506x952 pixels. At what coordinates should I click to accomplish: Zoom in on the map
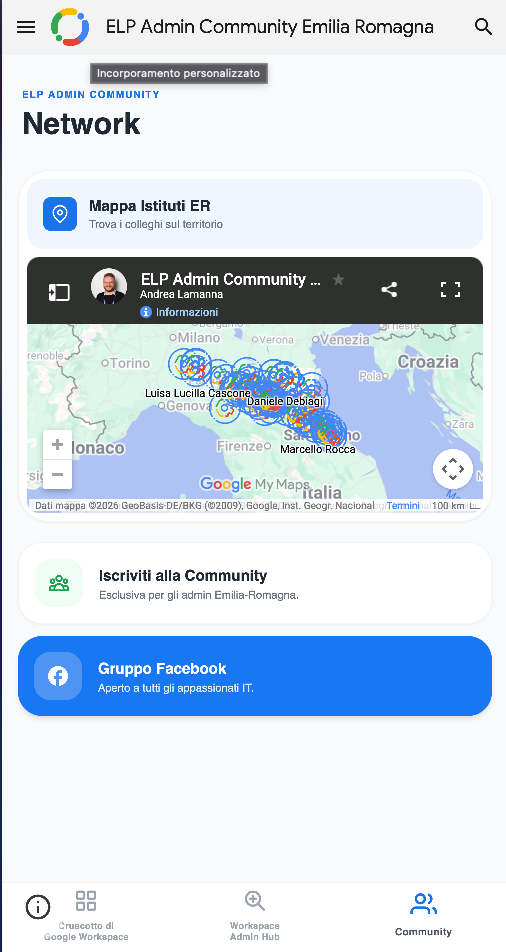(x=58, y=445)
